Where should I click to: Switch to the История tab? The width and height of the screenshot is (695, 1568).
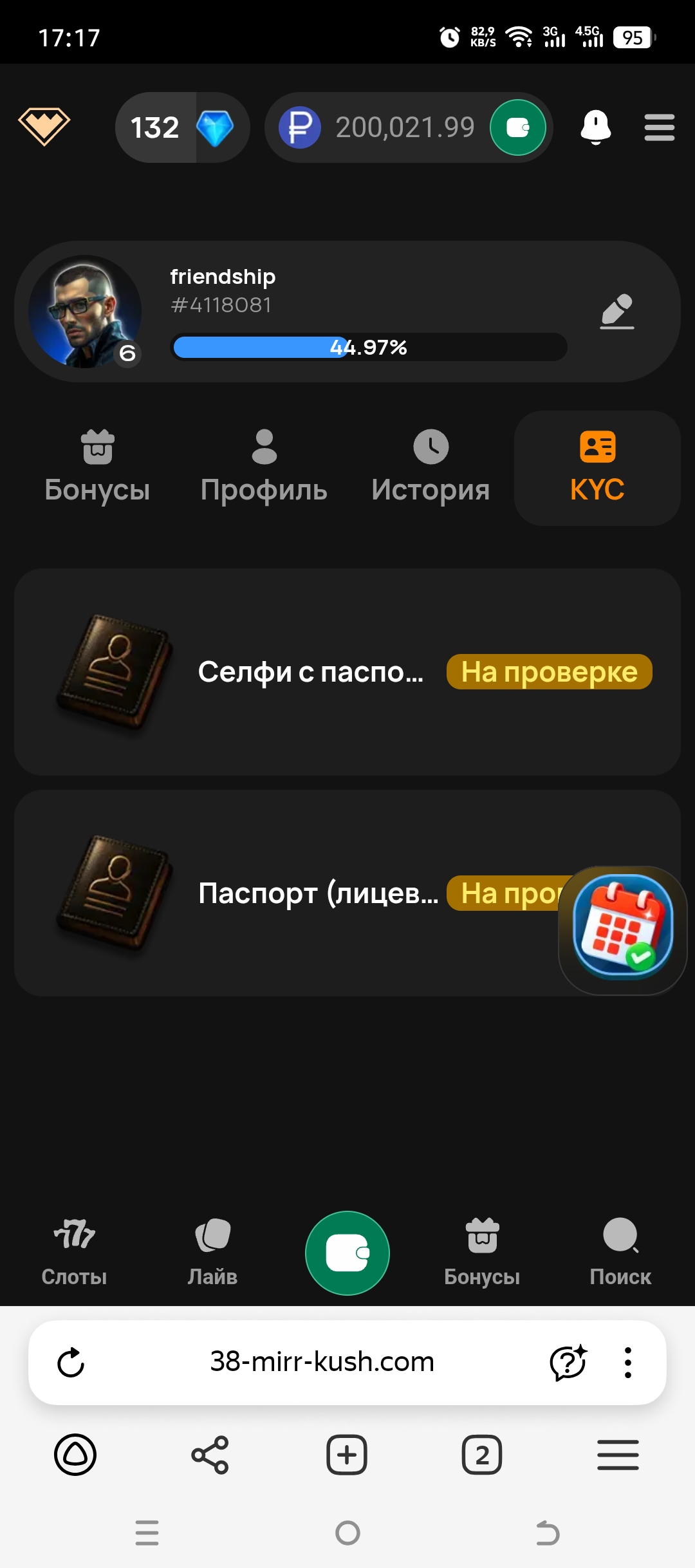(x=431, y=468)
